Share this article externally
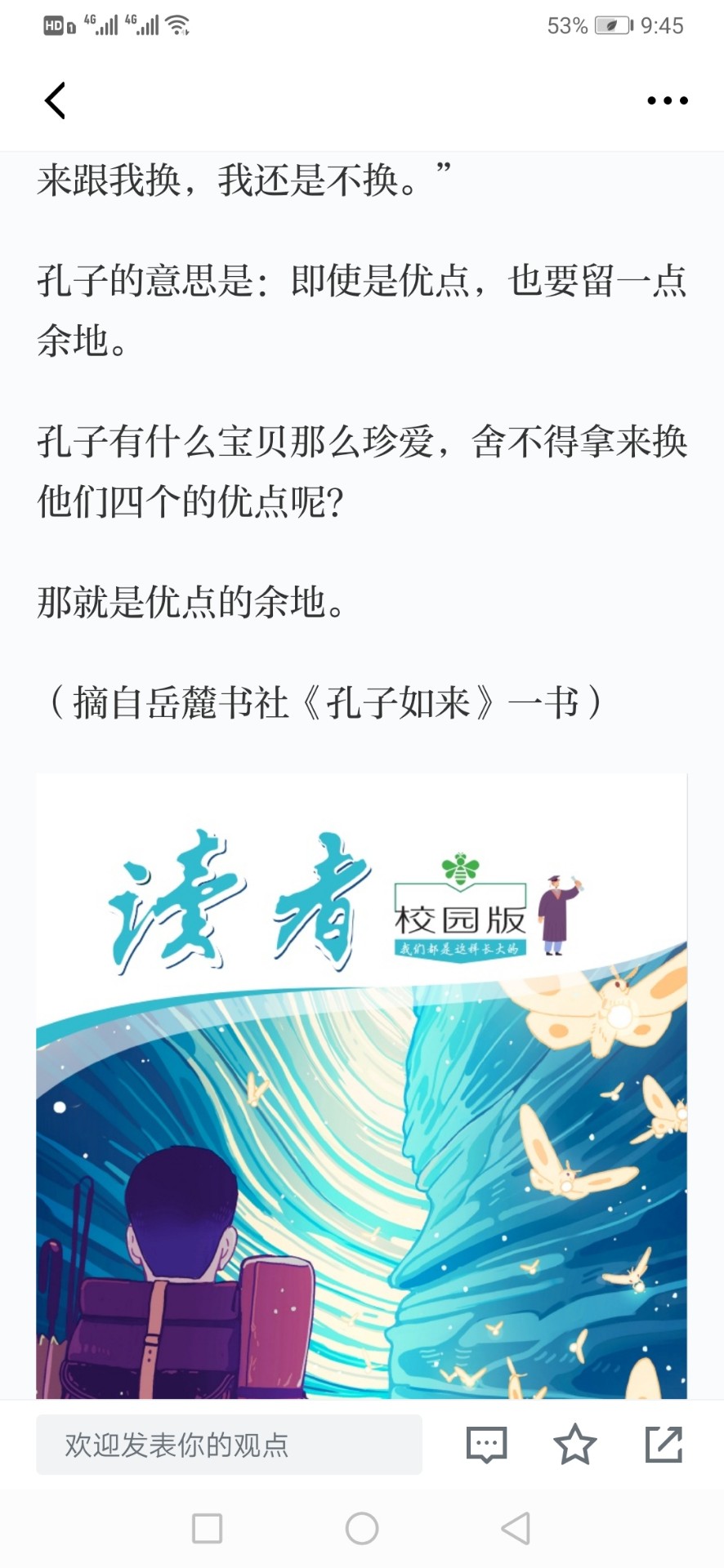 pos(664,1445)
